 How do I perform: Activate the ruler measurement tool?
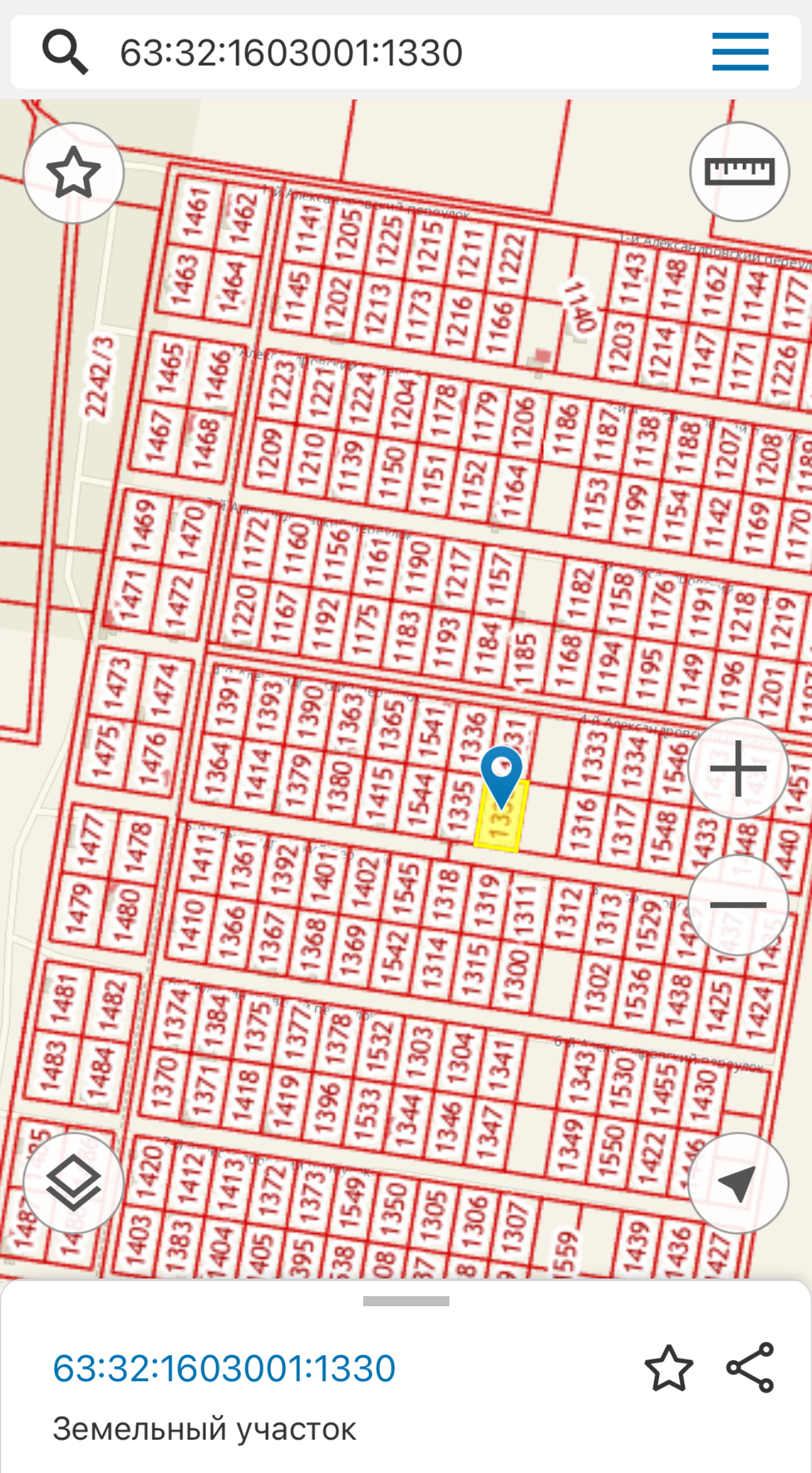pyautogui.click(x=739, y=172)
